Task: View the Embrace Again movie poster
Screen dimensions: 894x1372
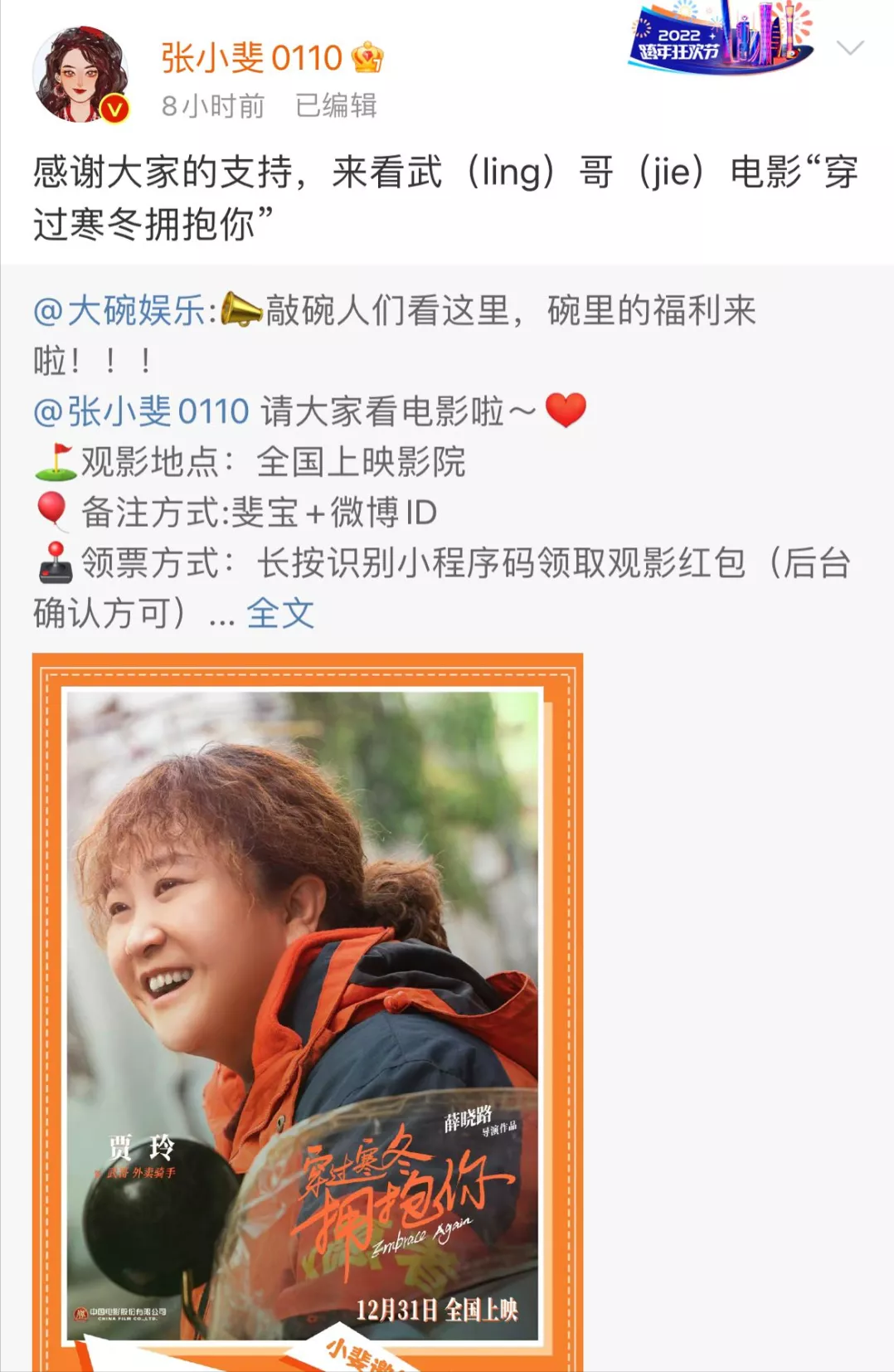Action: click(307, 995)
